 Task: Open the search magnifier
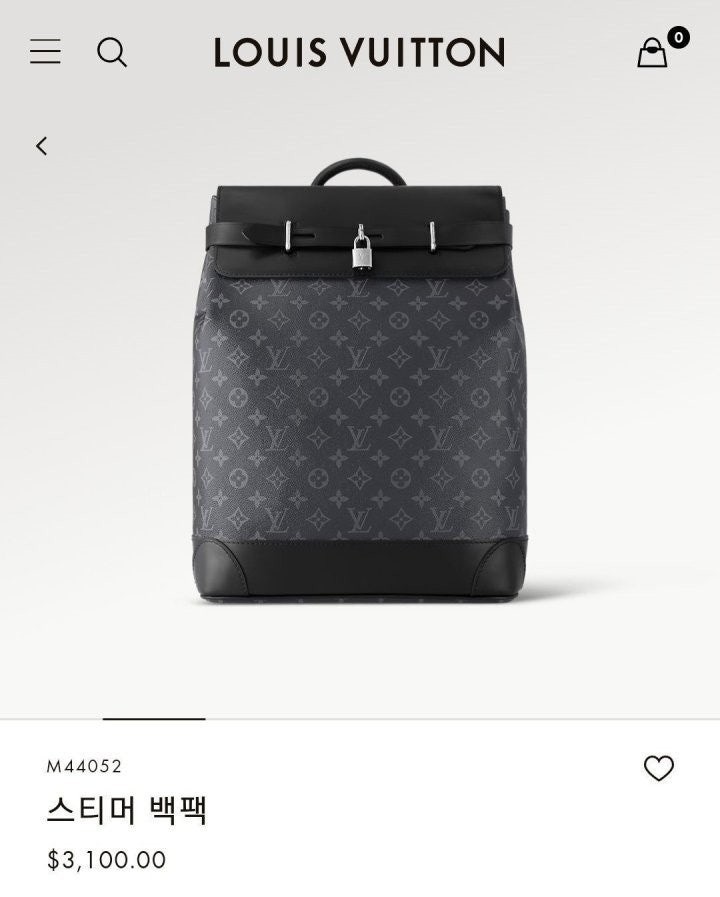coord(112,52)
